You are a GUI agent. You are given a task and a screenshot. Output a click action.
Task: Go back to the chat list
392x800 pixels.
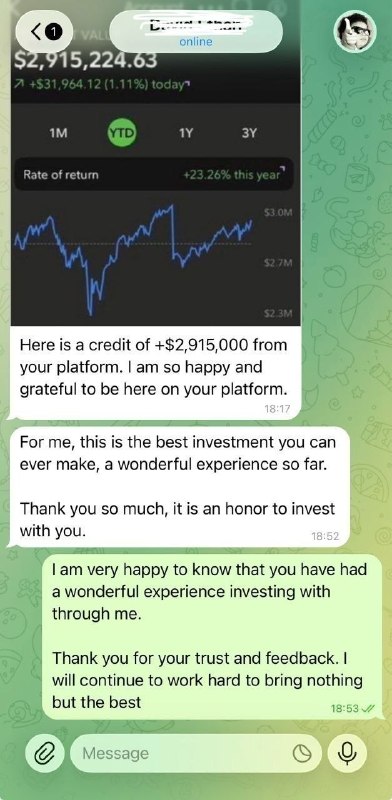(44, 32)
